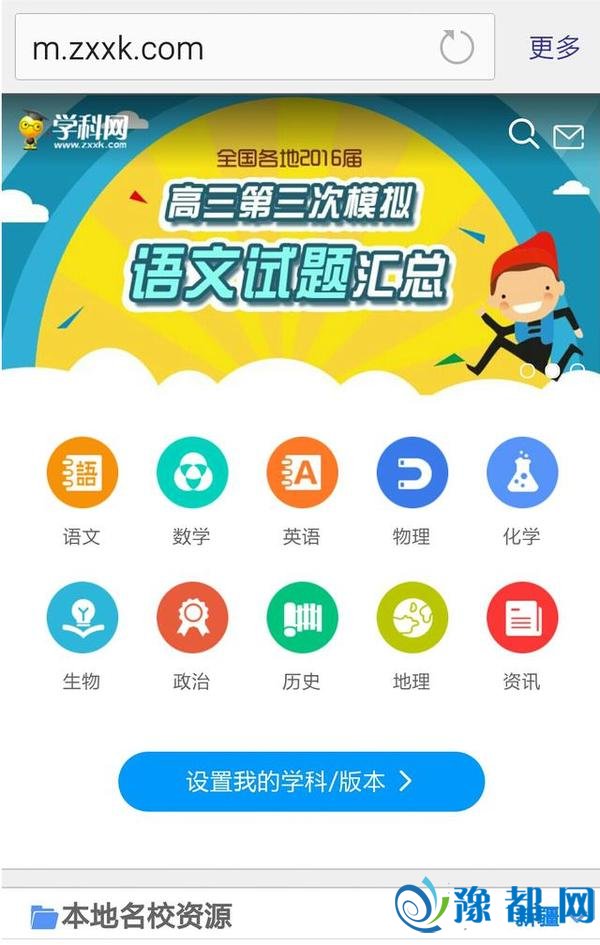The width and height of the screenshot is (600, 945).
Task: Go to the 历史 subject
Action: point(302,619)
